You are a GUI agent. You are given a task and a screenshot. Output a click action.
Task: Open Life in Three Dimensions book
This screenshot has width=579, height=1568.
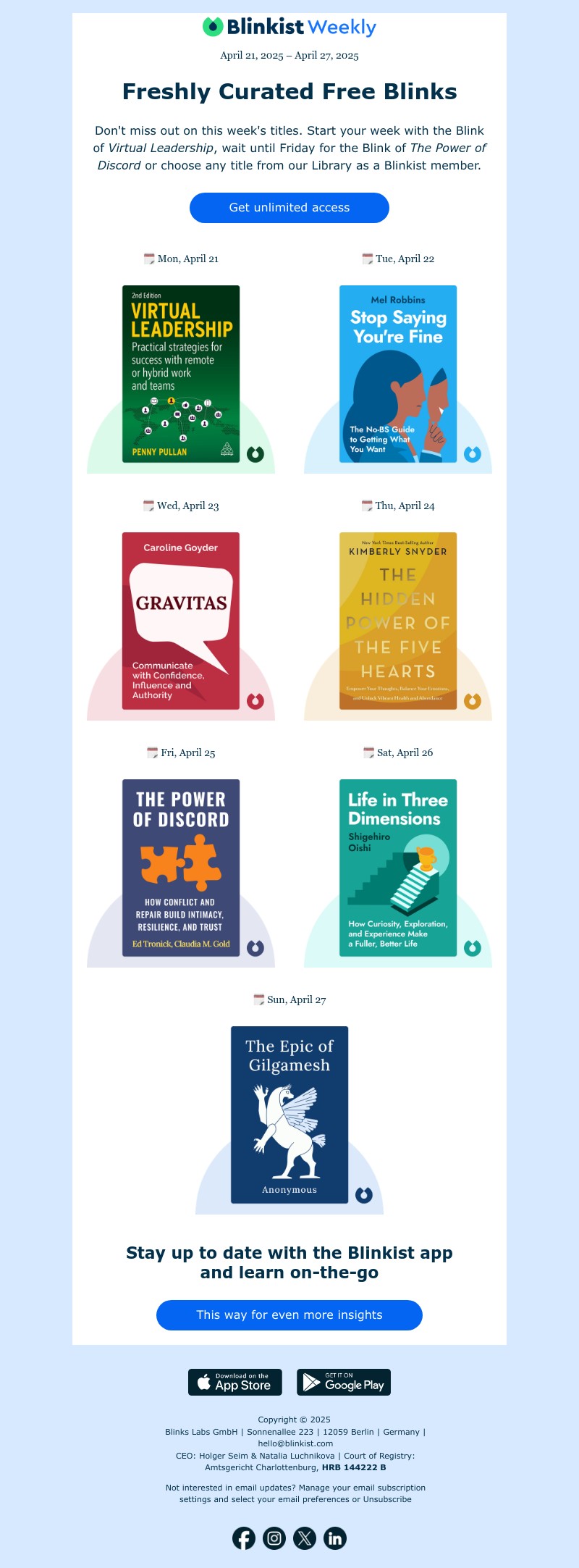point(398,868)
